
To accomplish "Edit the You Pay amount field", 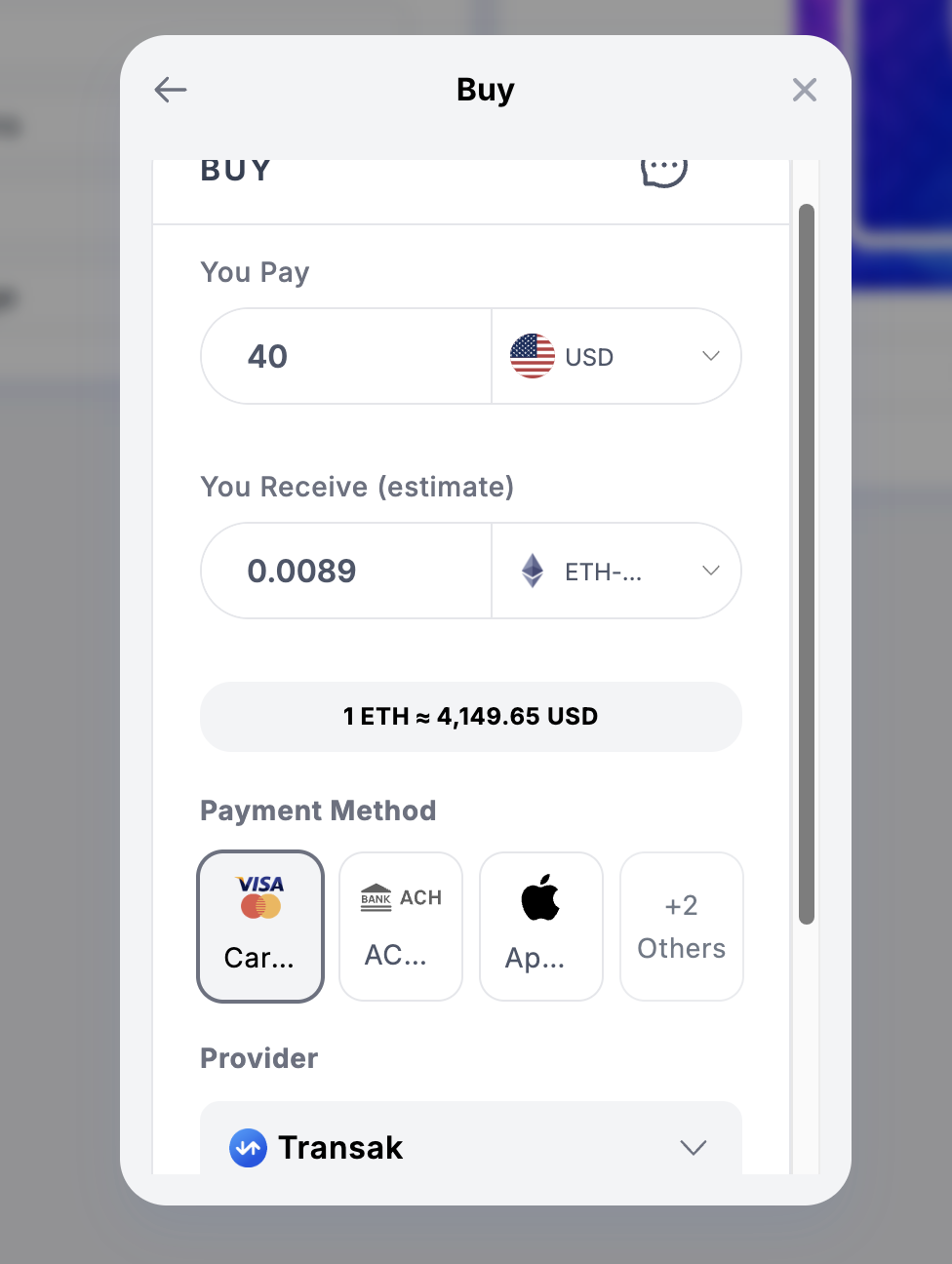I will tap(346, 356).
